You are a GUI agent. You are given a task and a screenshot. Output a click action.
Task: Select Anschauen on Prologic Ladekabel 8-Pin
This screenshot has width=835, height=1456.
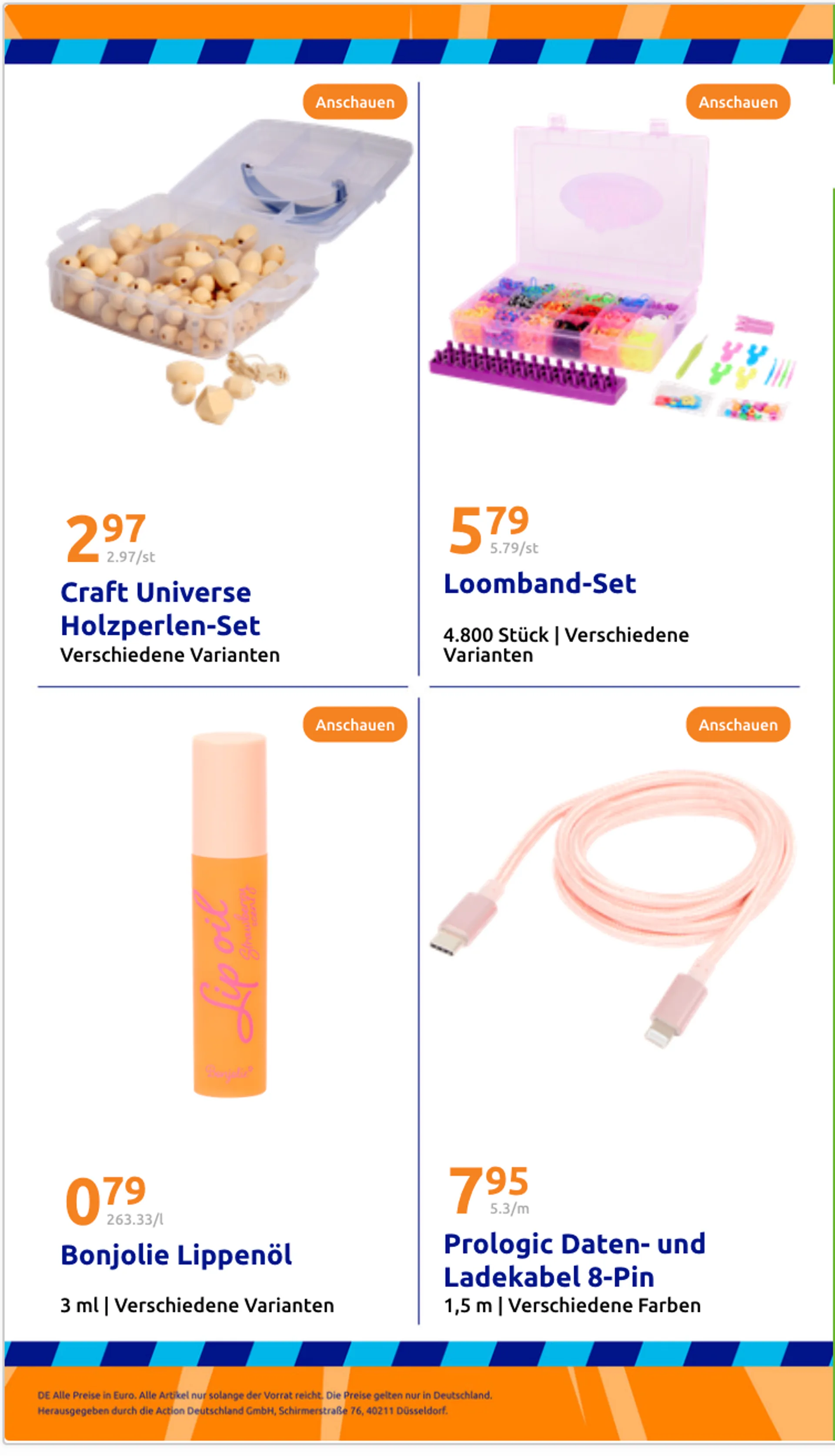[738, 725]
